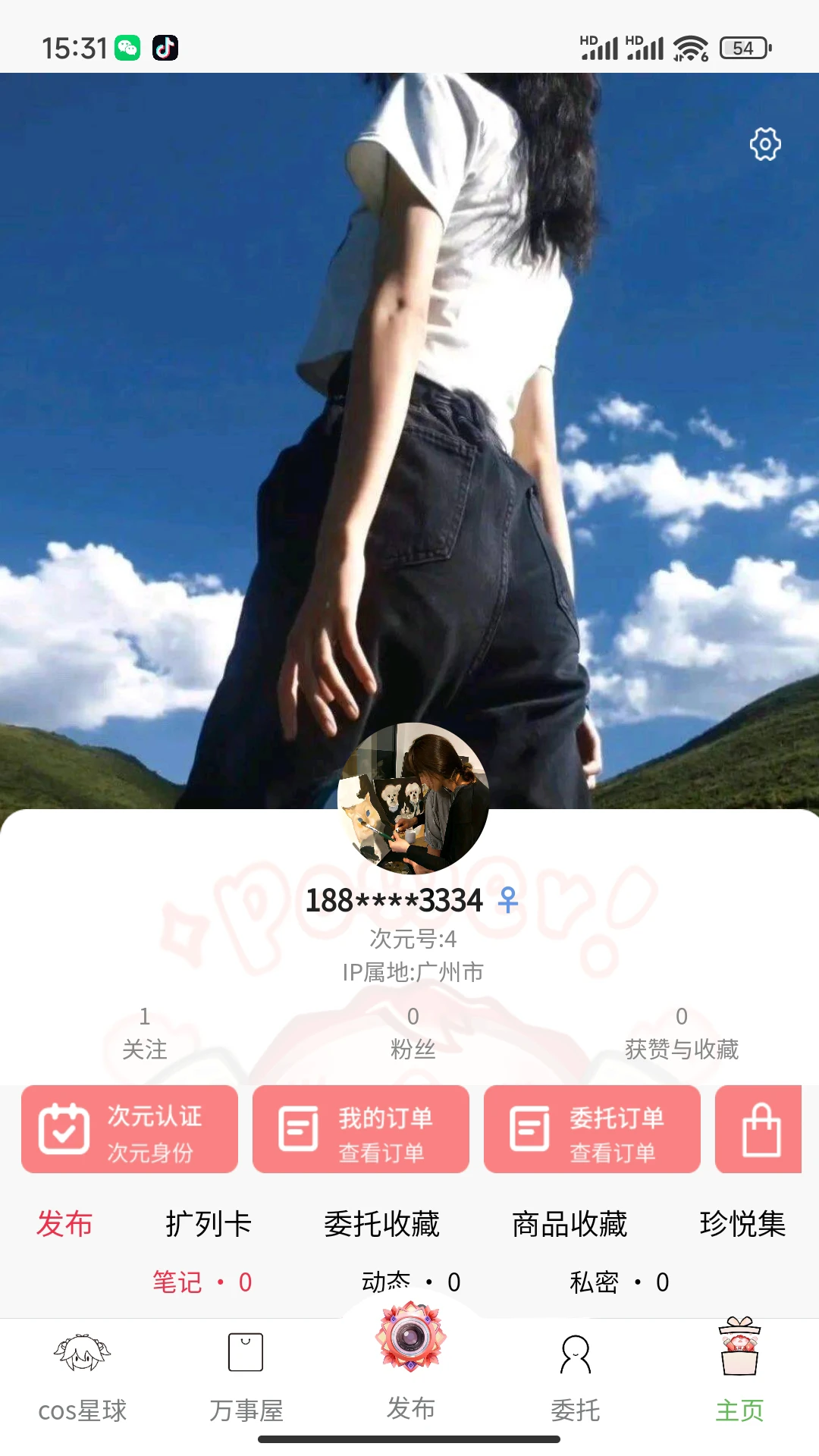
Task: Open the settings gear on the cover image
Action: pyautogui.click(x=764, y=145)
